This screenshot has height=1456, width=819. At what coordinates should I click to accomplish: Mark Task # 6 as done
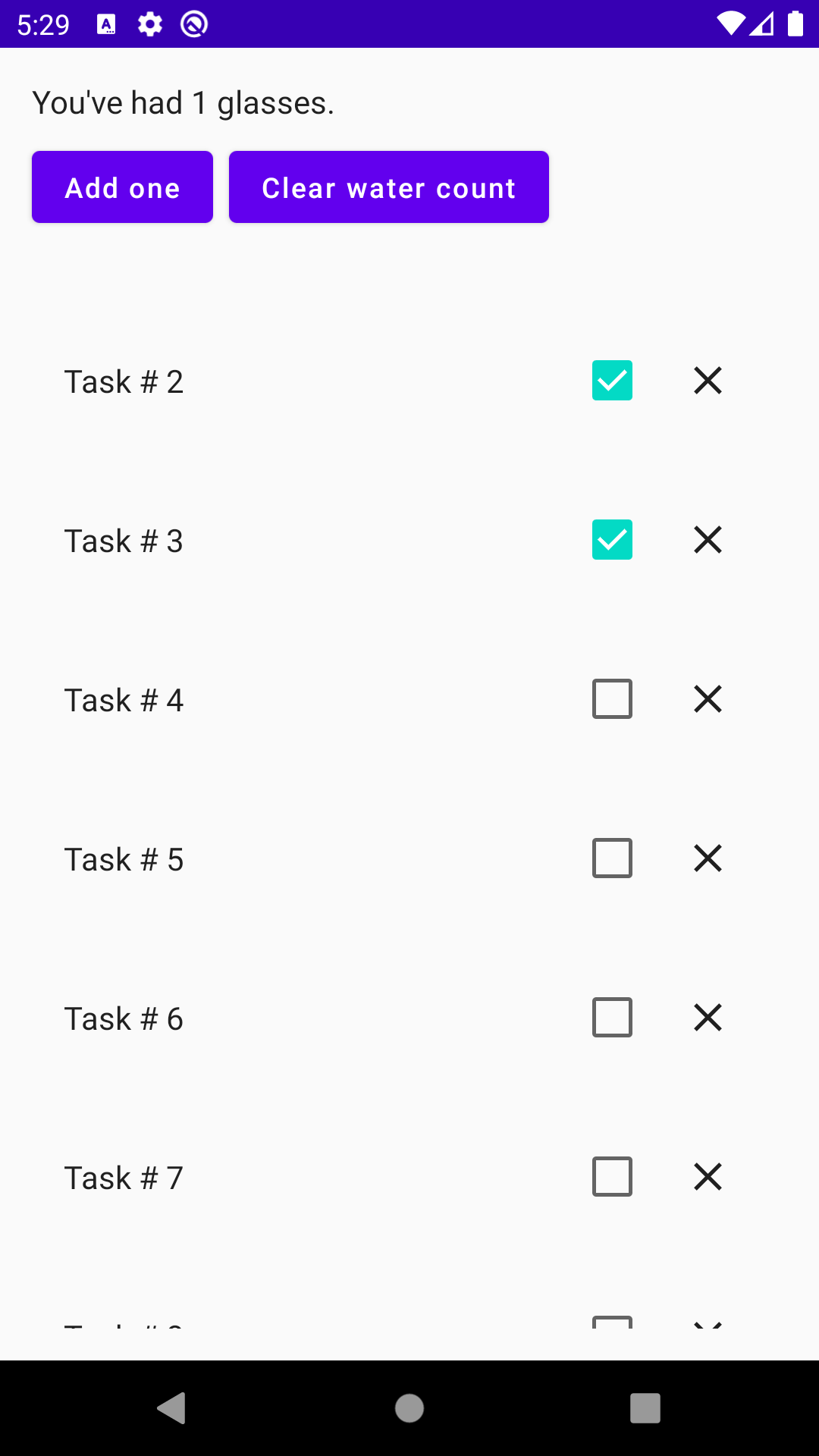[x=612, y=1017]
